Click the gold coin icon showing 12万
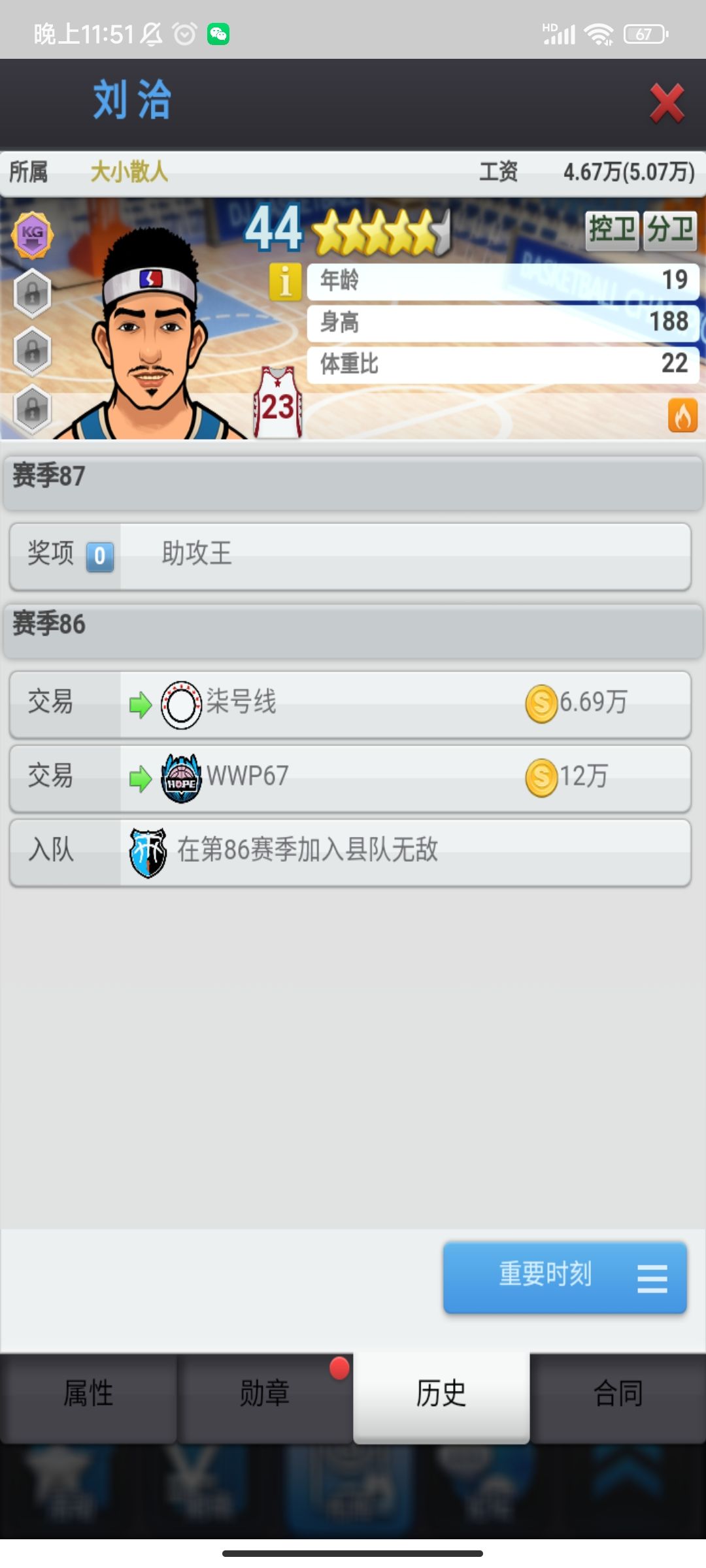The width and height of the screenshot is (706, 1568). (541, 776)
